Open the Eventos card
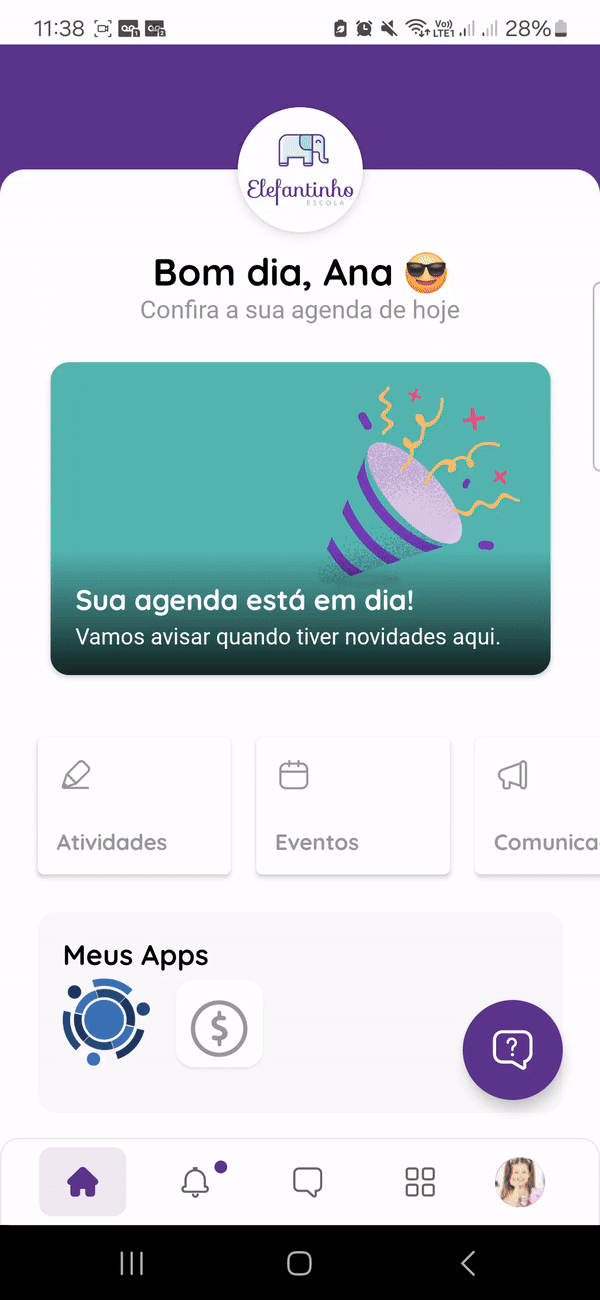 point(353,806)
